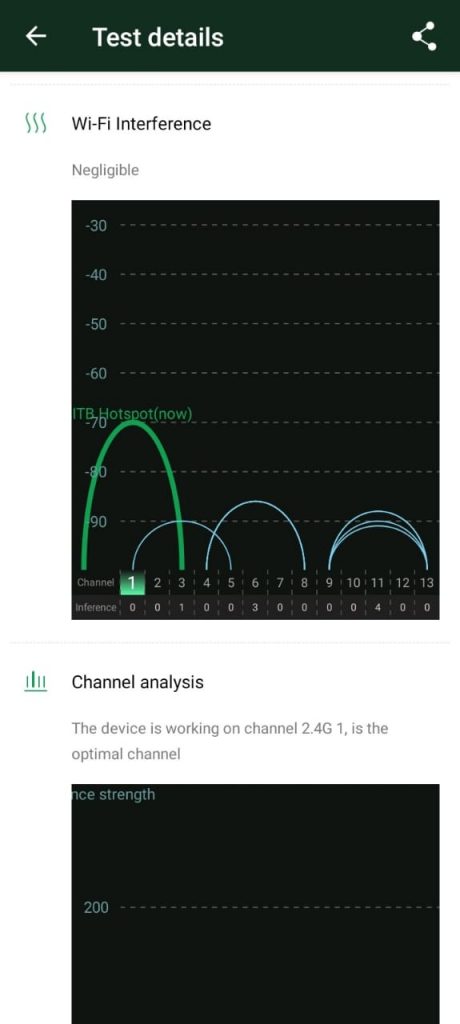Go back from Test details
Screen dimensions: 460x1024
coord(36,37)
